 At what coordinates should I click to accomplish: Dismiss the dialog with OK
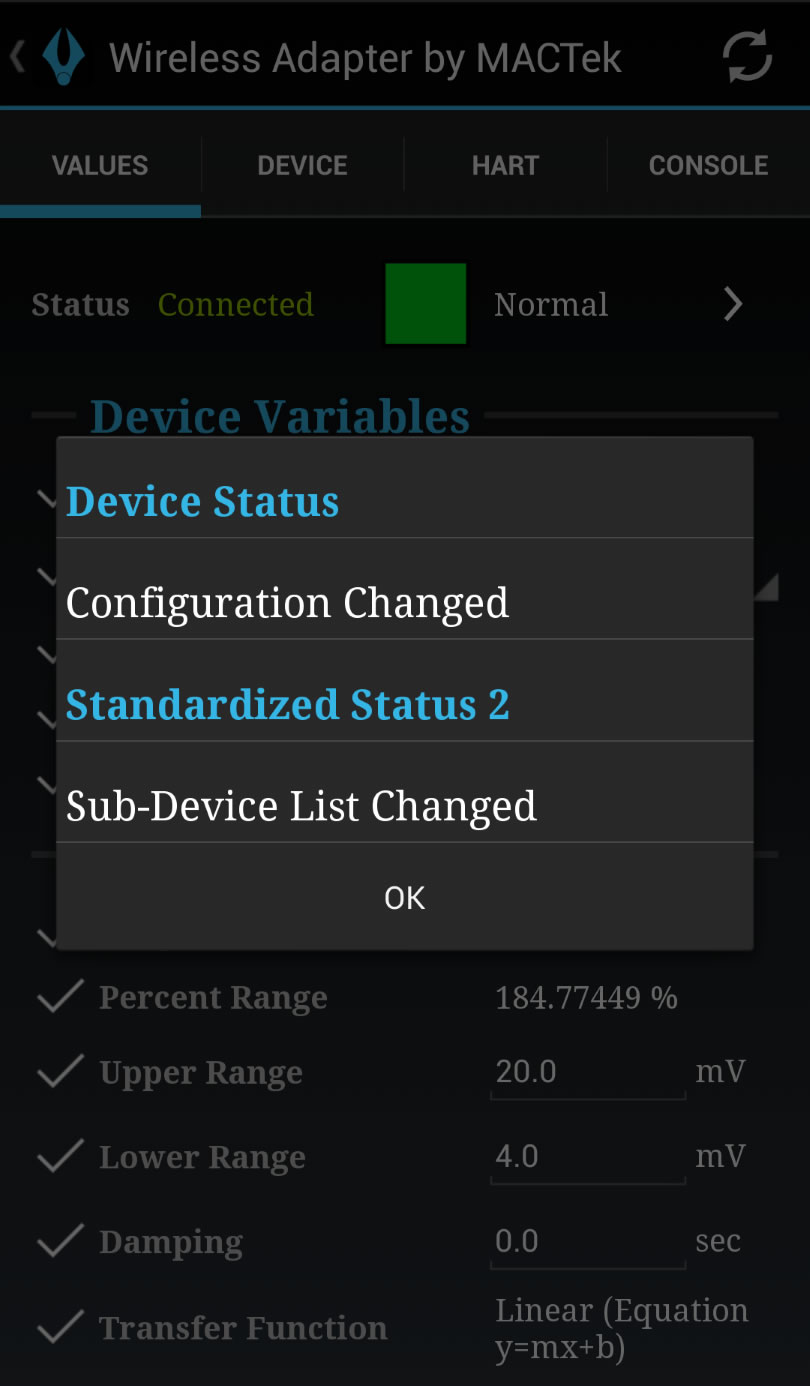(x=404, y=897)
